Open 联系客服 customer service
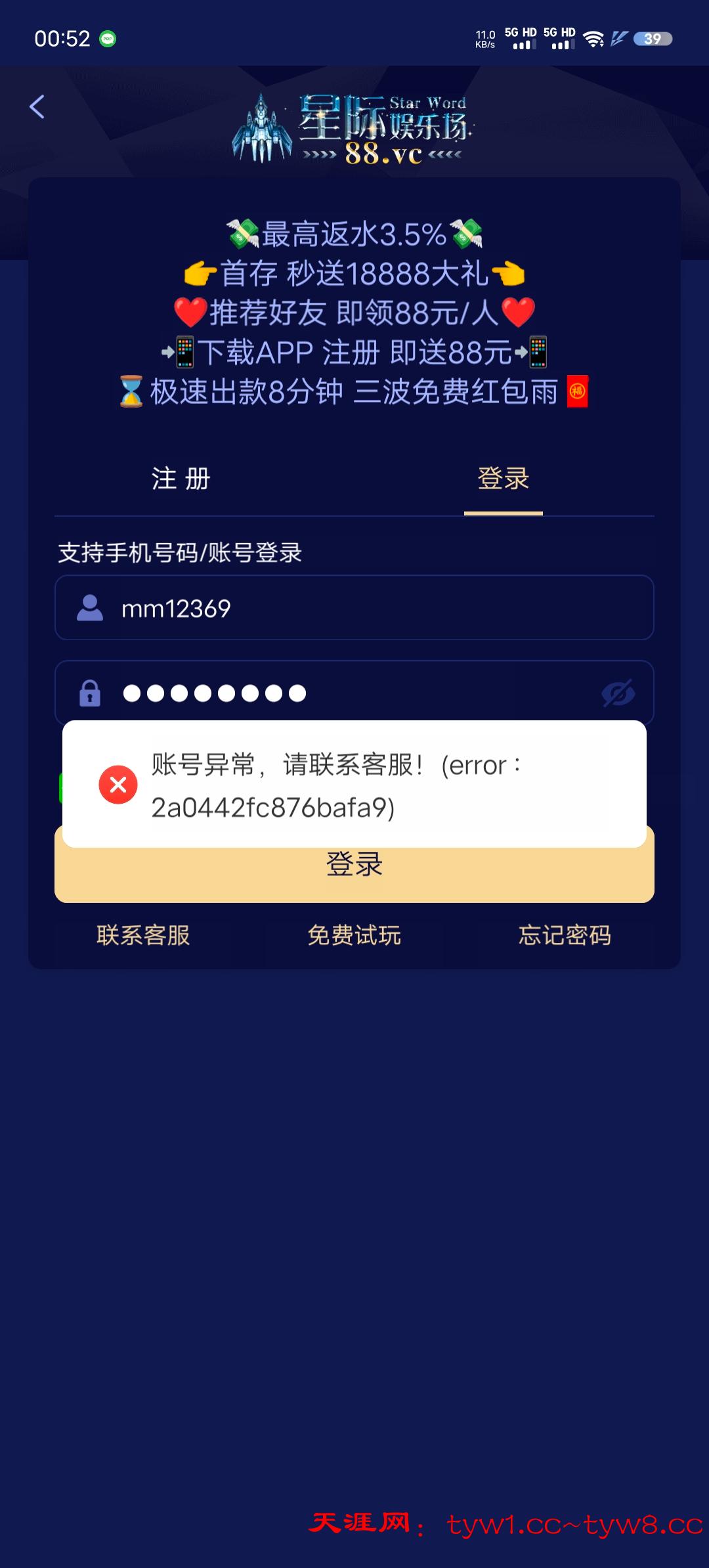 [143, 935]
